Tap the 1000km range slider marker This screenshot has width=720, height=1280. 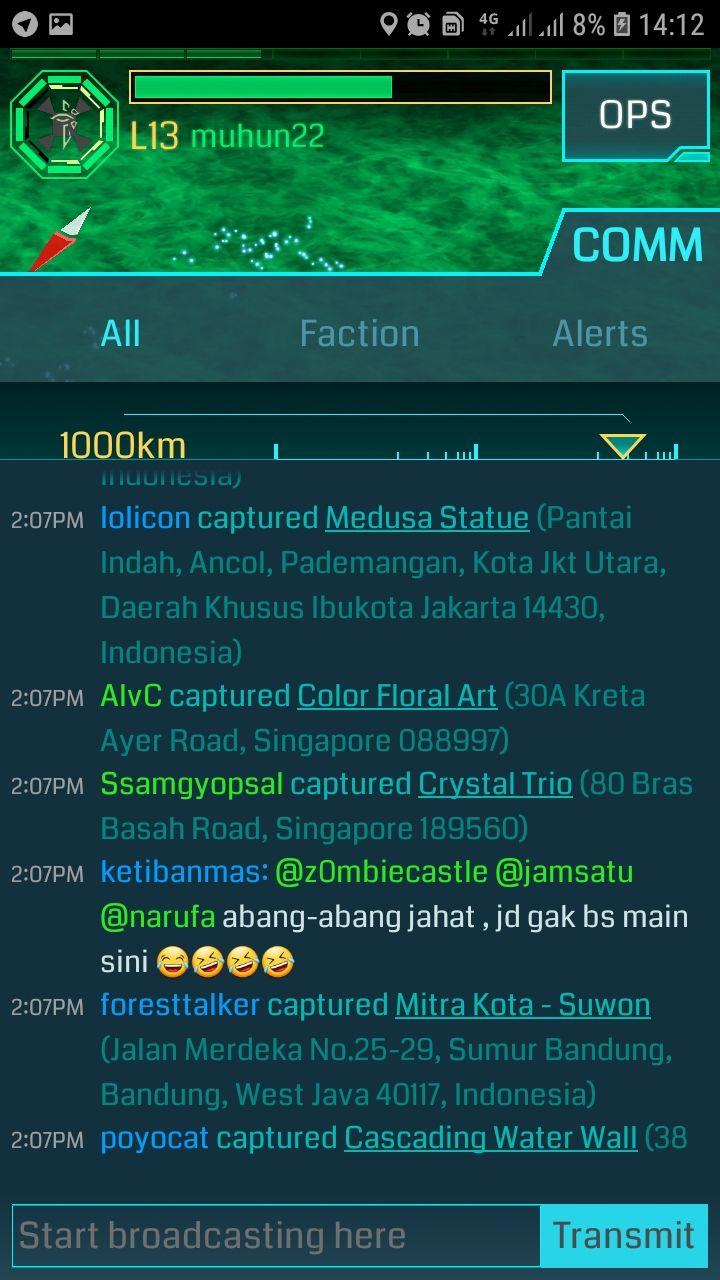(x=622, y=446)
